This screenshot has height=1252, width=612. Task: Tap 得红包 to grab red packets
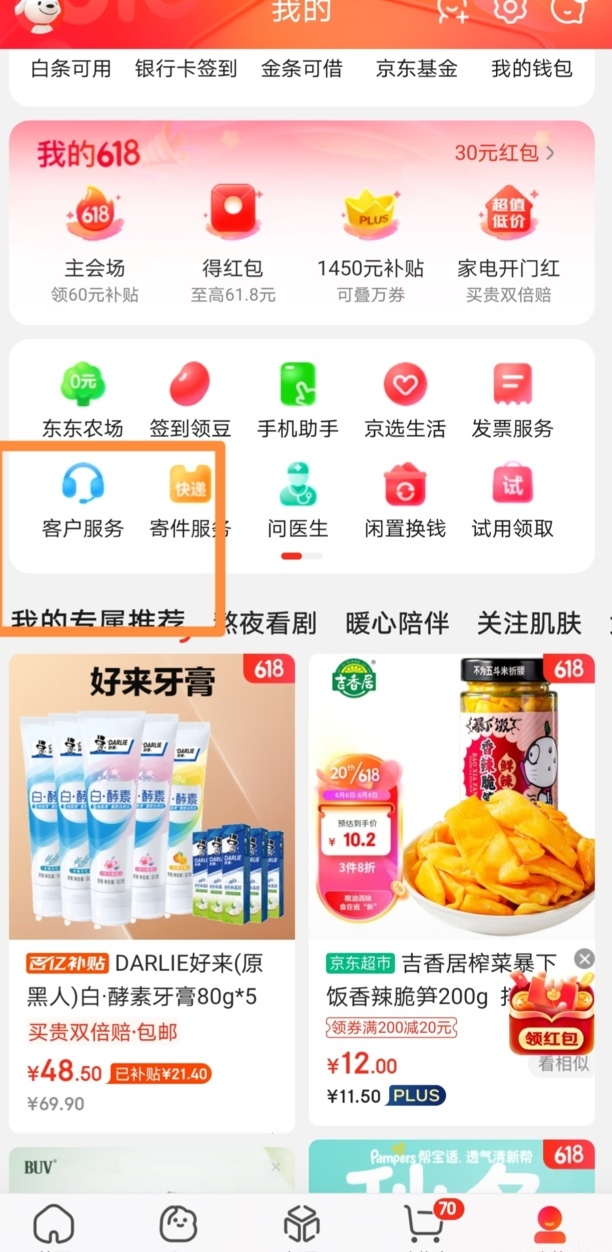[232, 240]
